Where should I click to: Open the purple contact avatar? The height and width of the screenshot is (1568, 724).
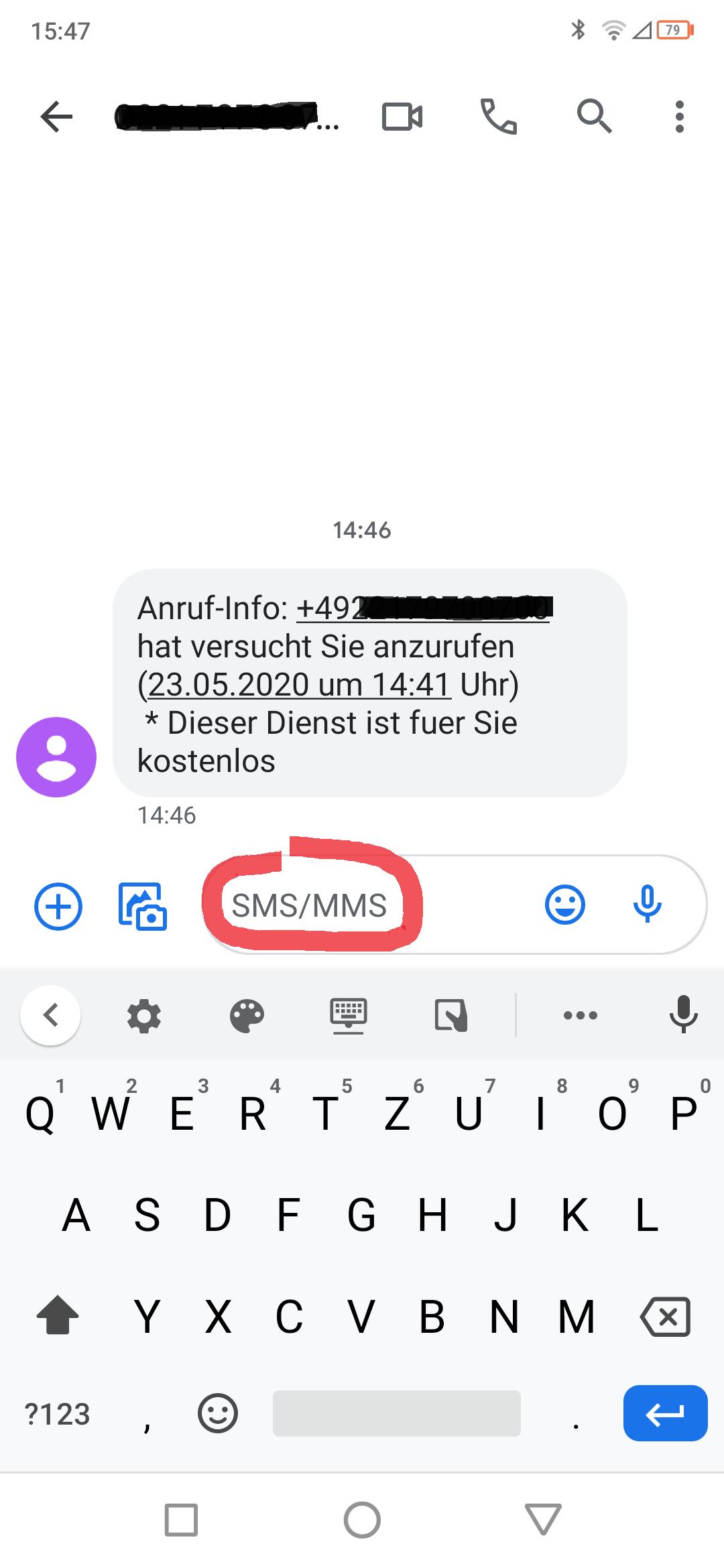click(x=56, y=757)
